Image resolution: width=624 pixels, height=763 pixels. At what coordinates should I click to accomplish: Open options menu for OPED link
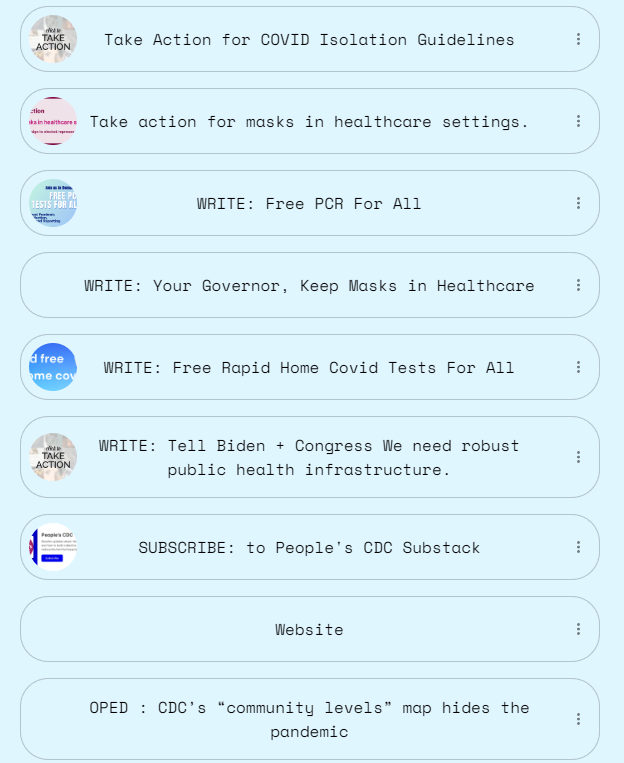click(x=578, y=719)
